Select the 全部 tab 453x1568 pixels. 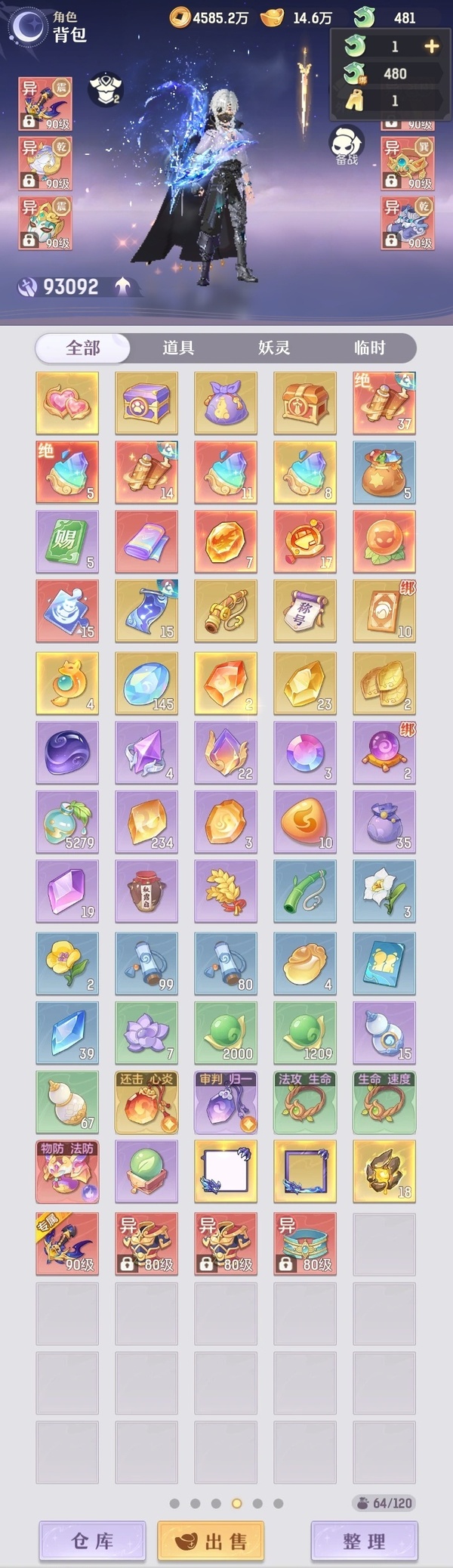point(83,348)
